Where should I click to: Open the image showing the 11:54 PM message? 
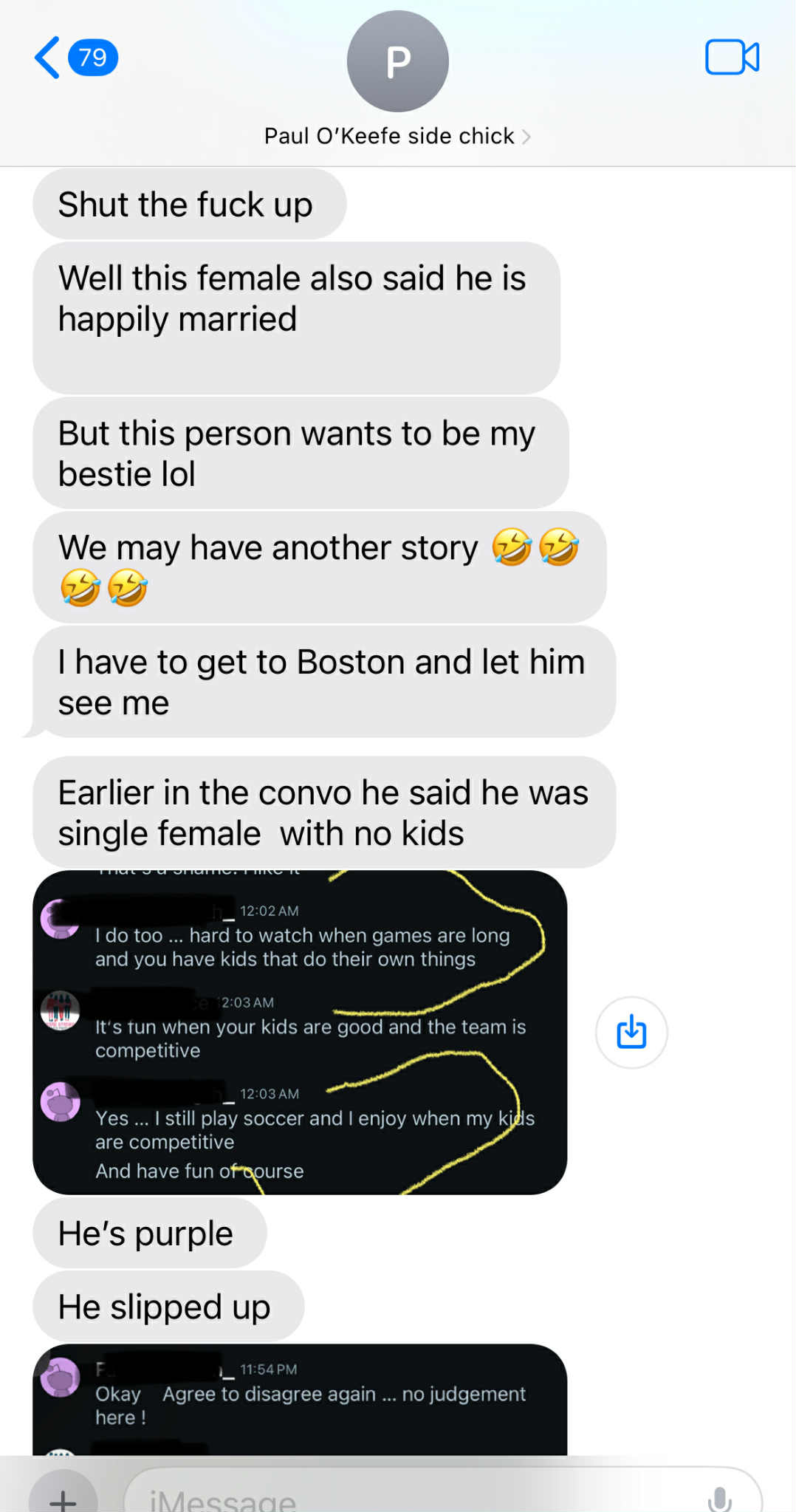click(299, 1400)
